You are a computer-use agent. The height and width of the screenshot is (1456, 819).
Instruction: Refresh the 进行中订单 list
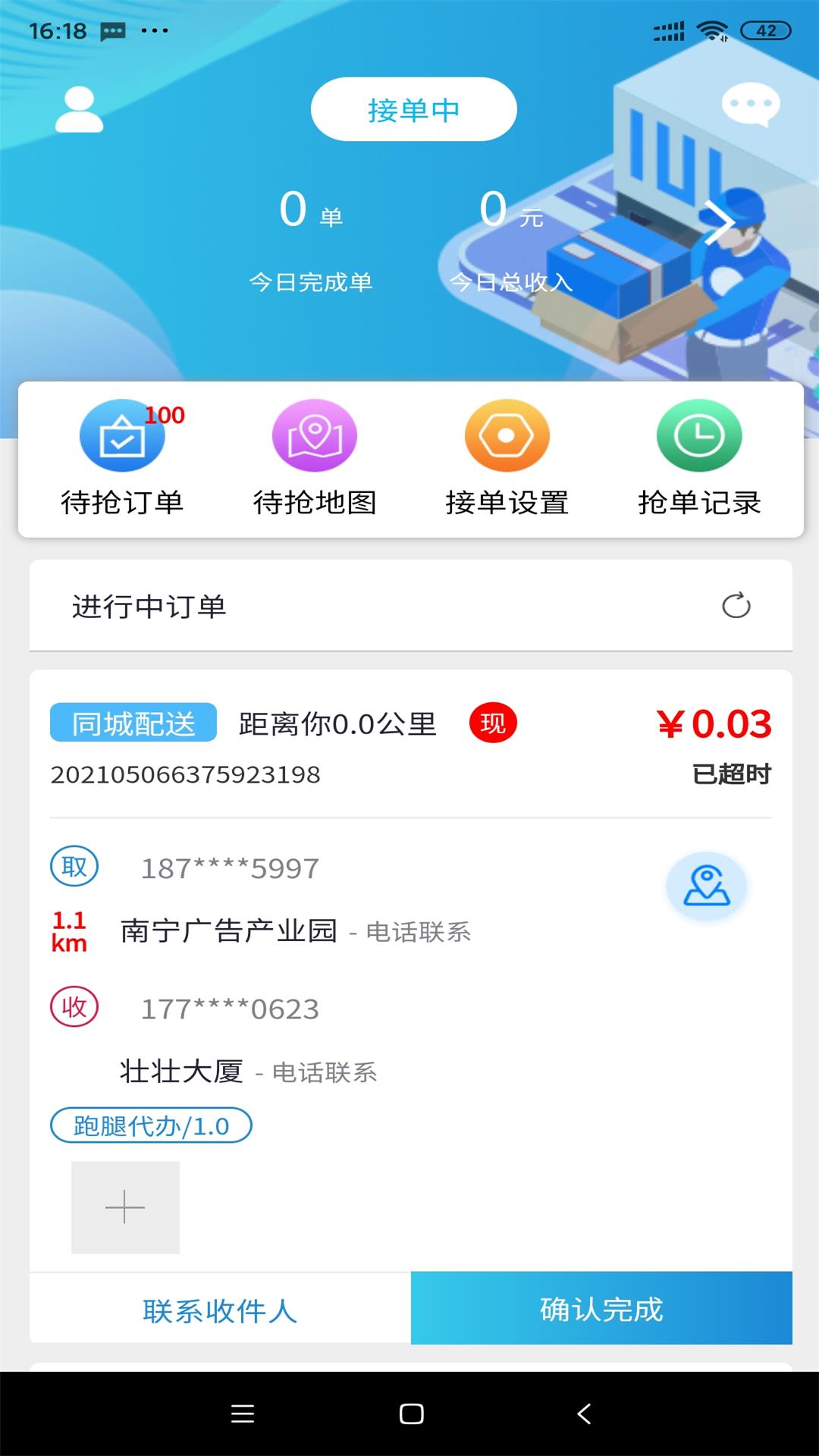[736, 606]
